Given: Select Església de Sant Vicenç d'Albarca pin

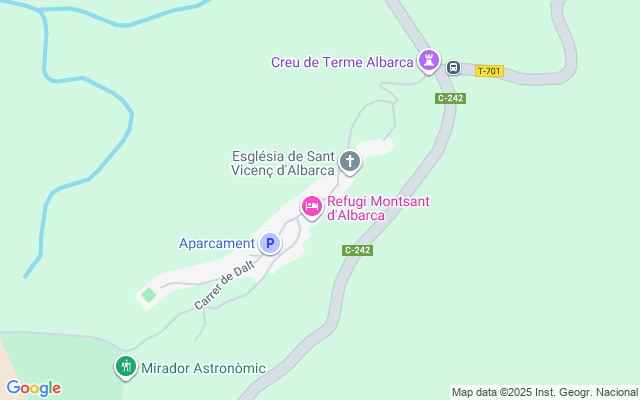Looking at the screenshot, I should coord(350,160).
